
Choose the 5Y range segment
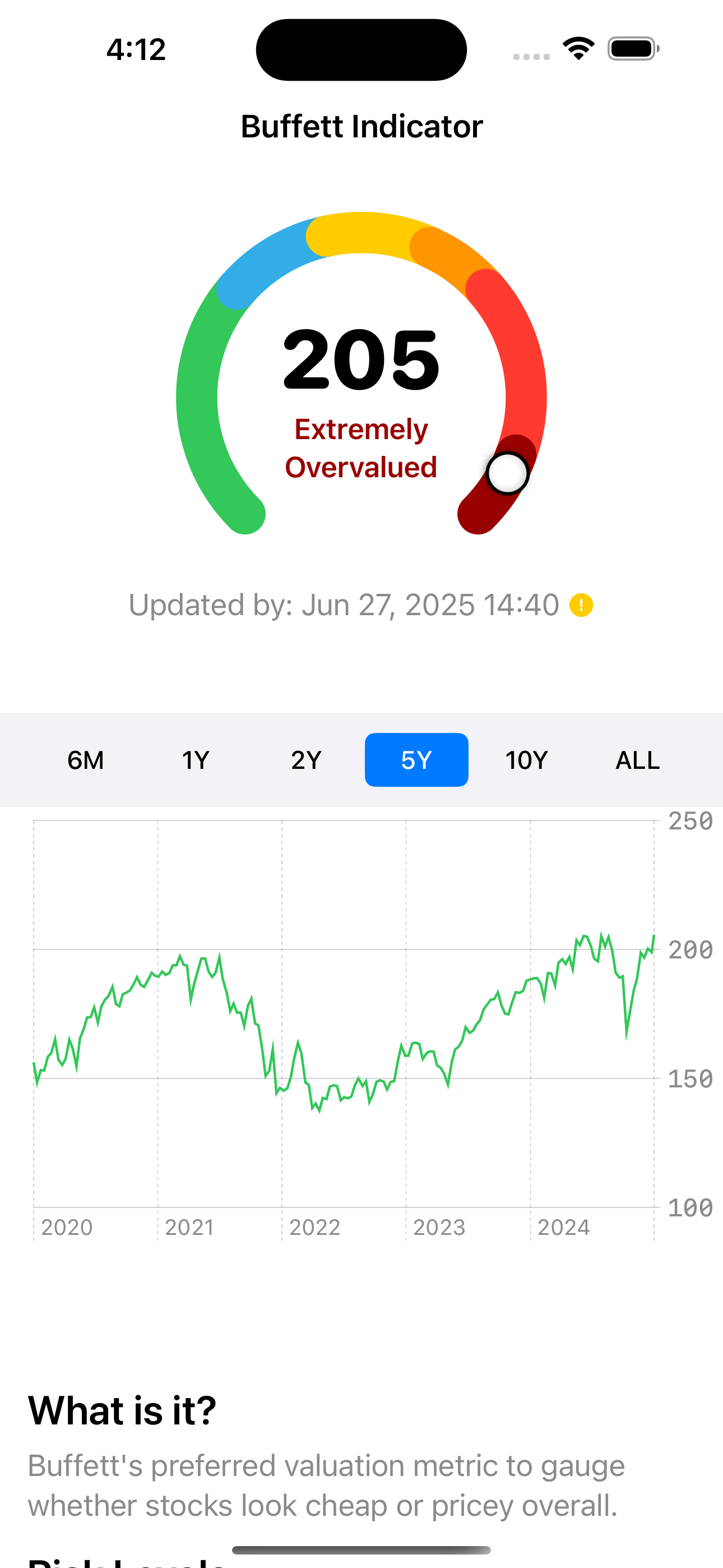416,760
